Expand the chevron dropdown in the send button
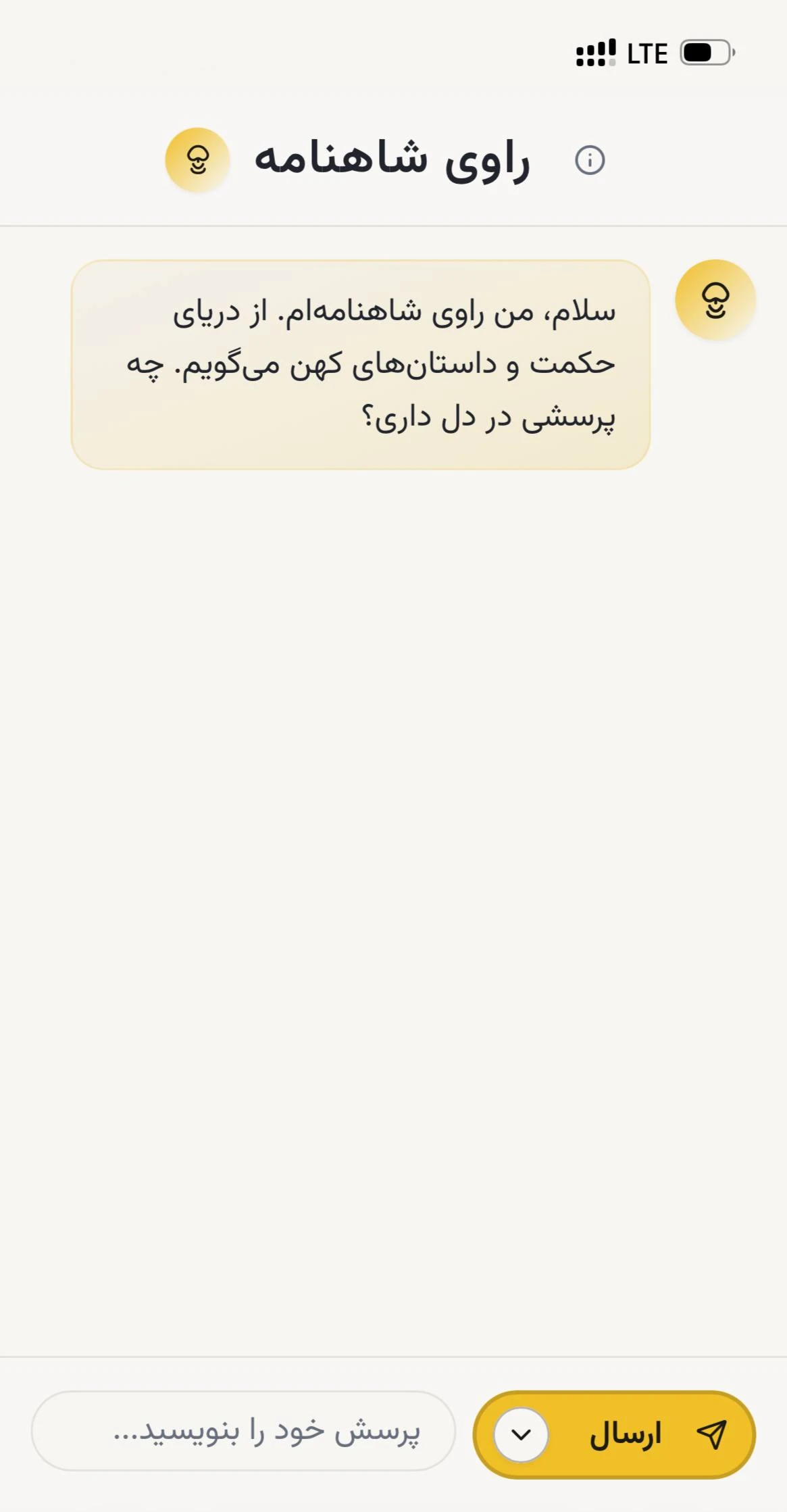 pos(521,1434)
